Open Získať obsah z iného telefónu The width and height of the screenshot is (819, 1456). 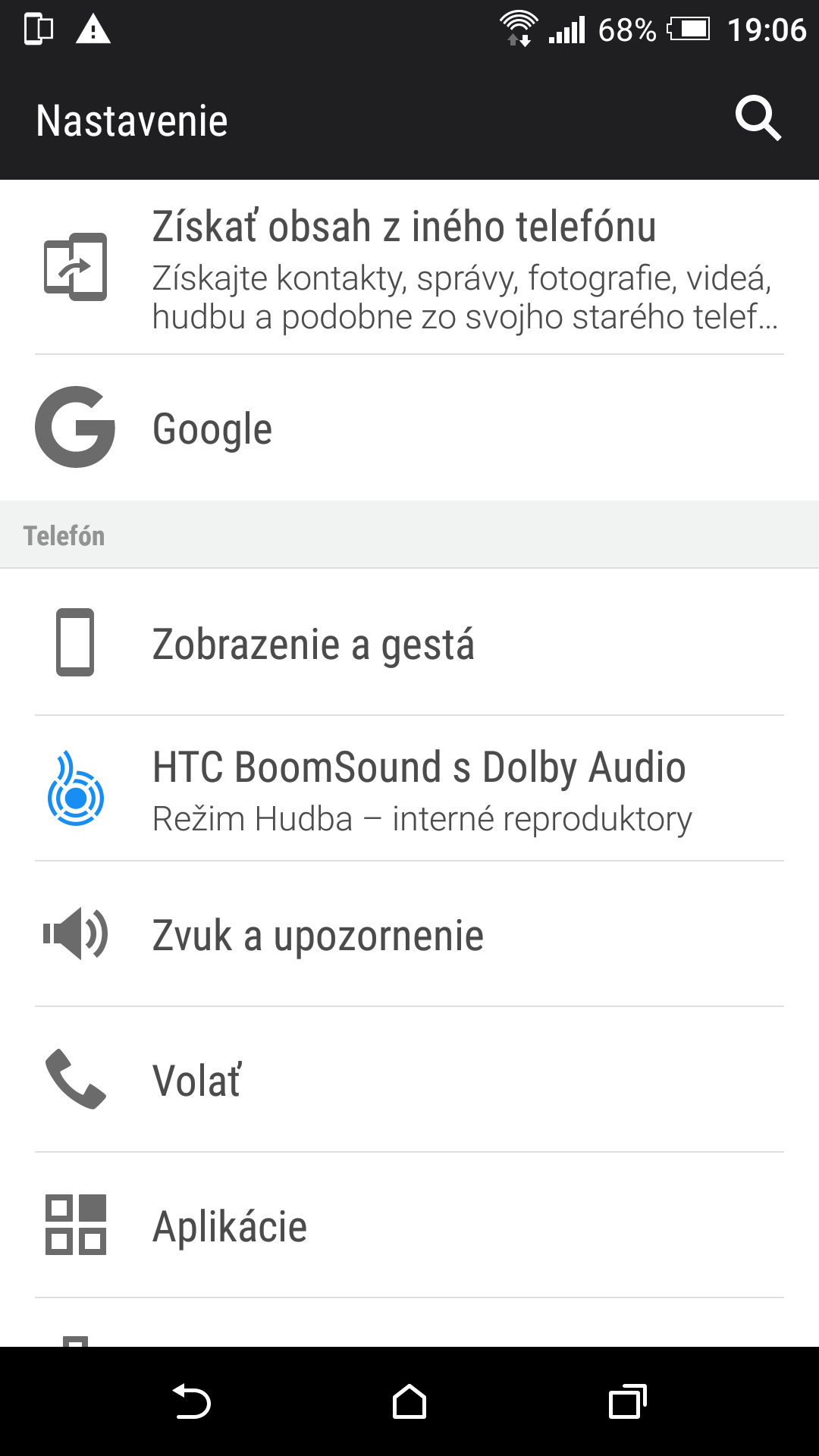(x=409, y=267)
